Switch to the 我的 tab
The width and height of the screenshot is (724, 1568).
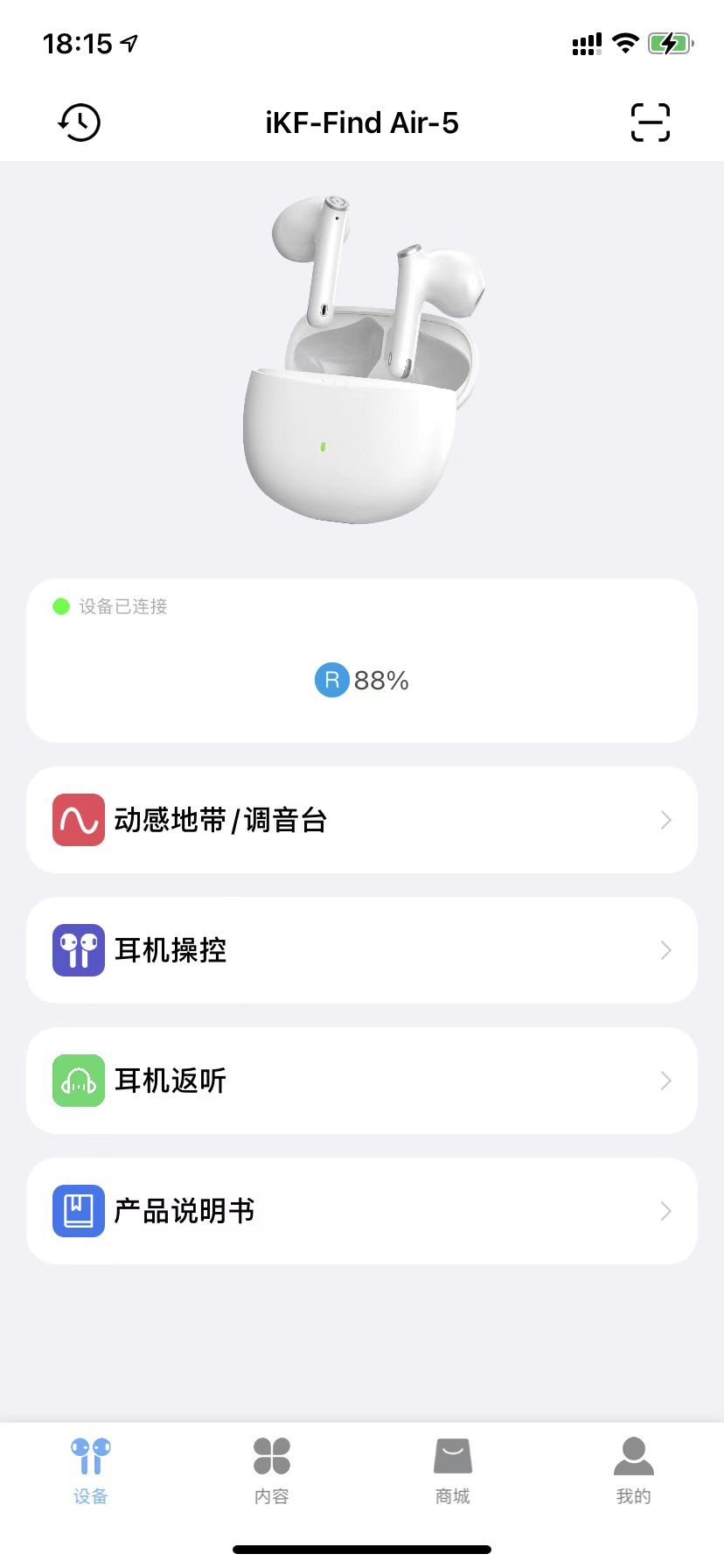(x=634, y=1470)
